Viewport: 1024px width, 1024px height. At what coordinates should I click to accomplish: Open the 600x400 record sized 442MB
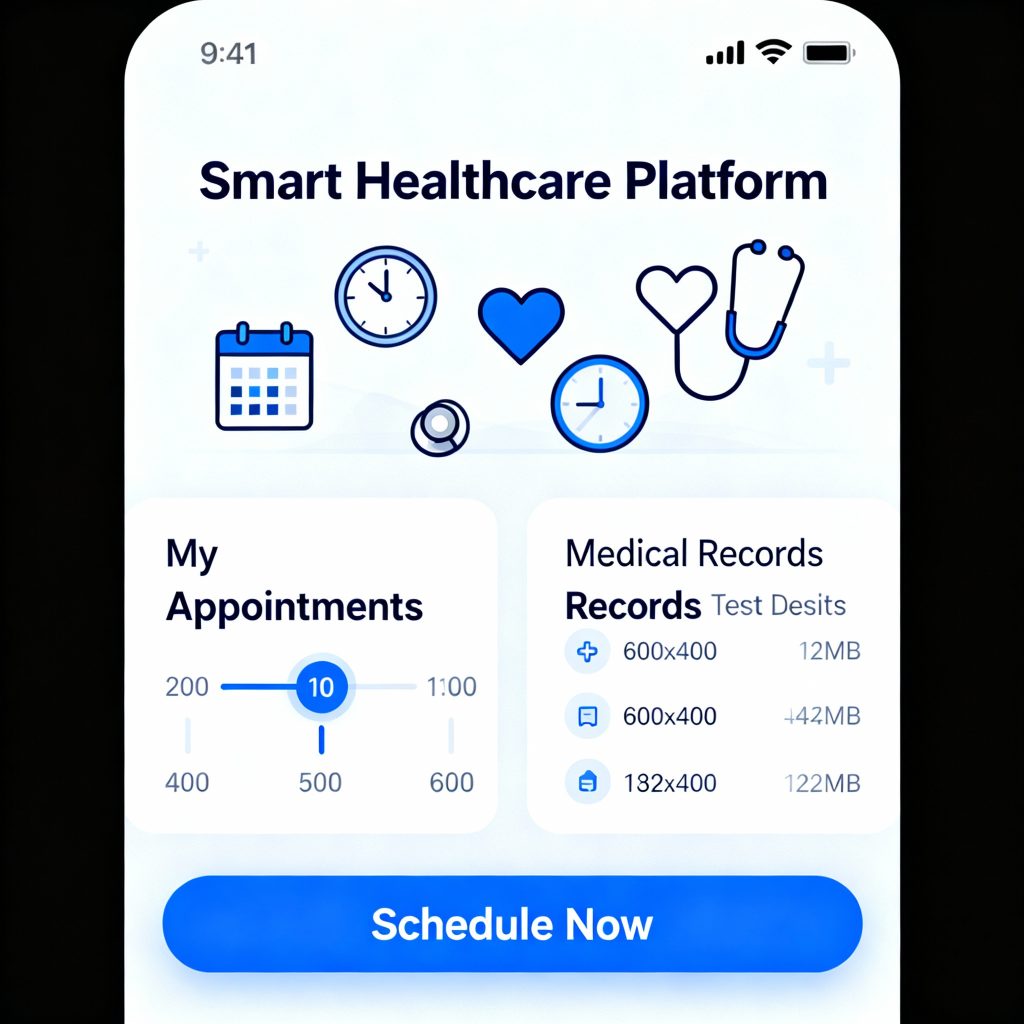(712, 717)
